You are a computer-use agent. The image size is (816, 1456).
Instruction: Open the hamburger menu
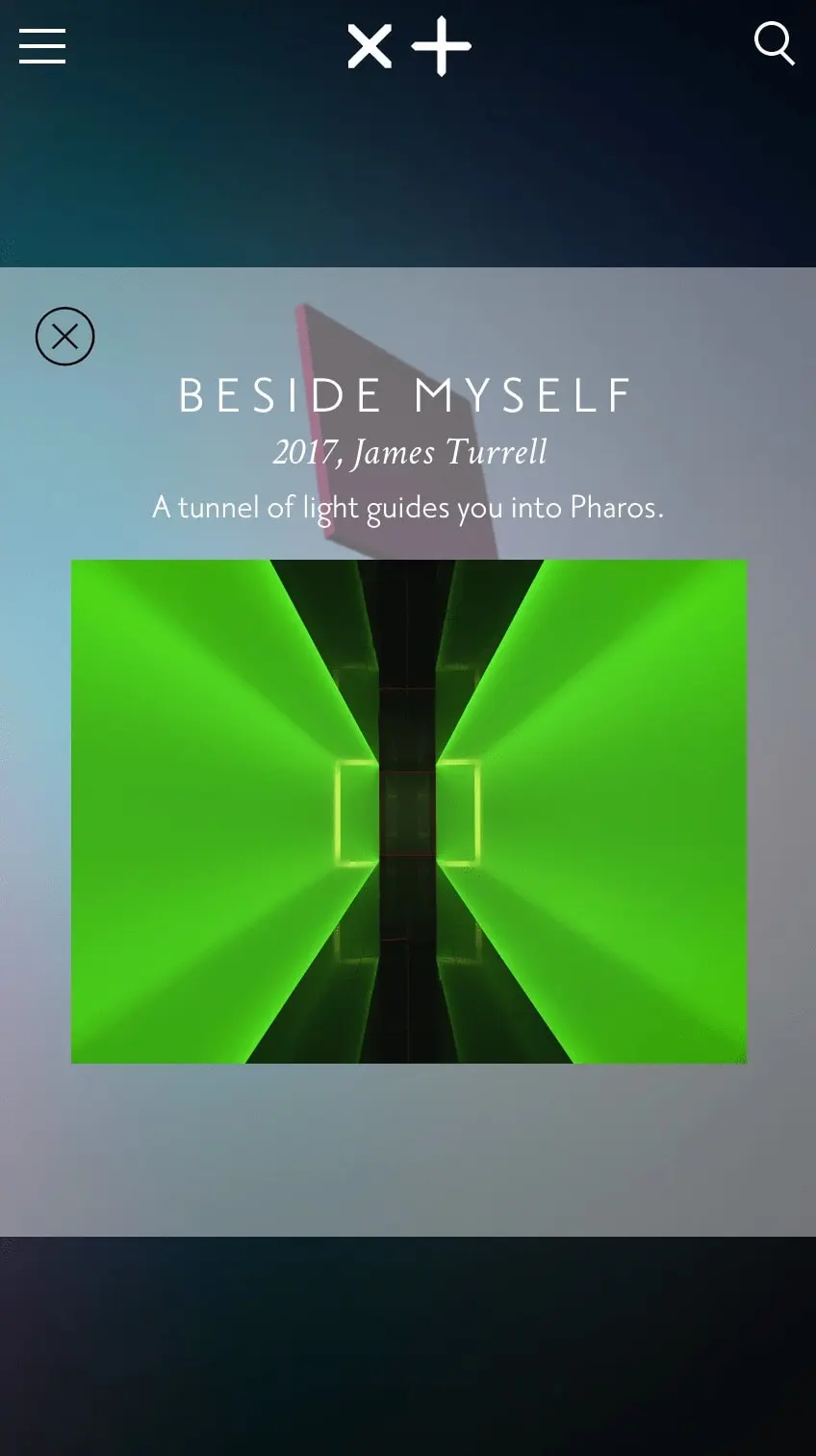42,46
